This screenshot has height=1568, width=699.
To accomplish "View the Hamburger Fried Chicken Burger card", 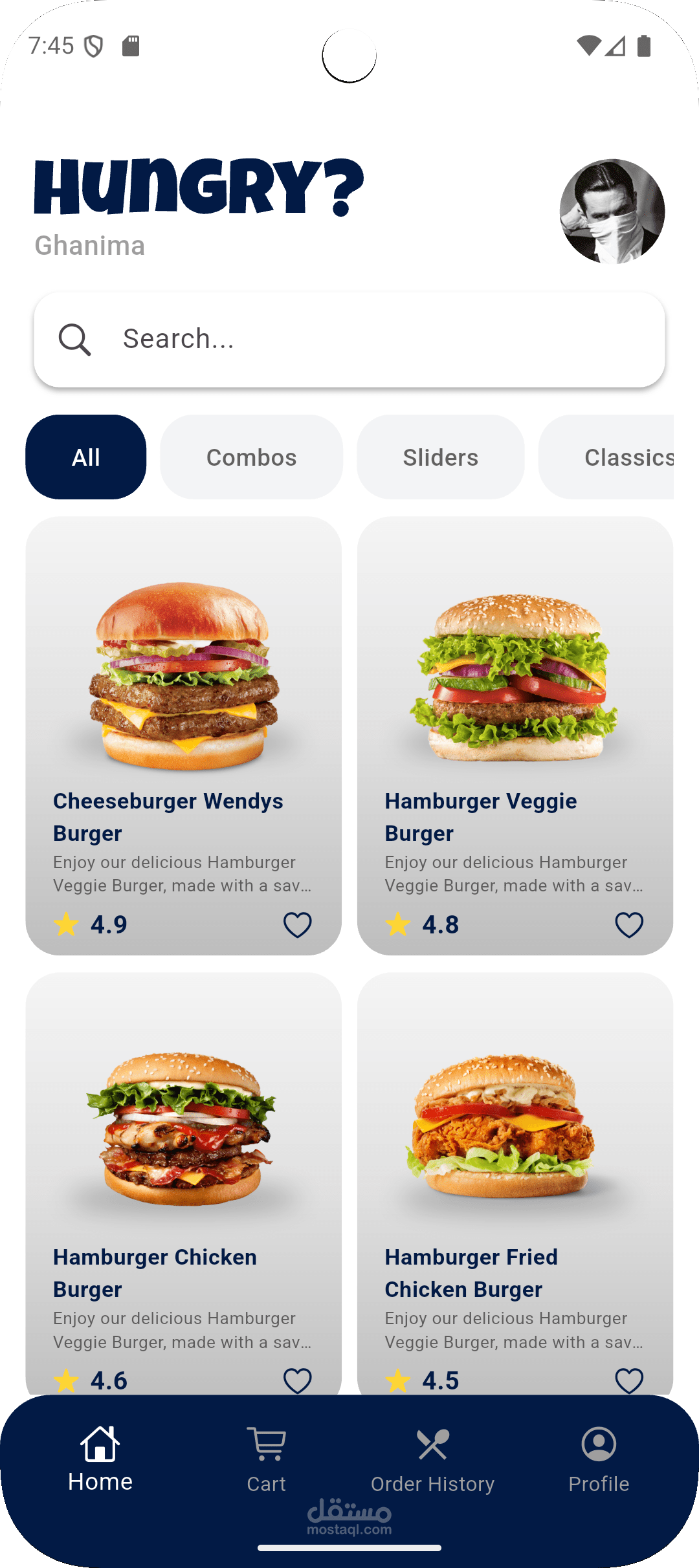I will (515, 1164).
